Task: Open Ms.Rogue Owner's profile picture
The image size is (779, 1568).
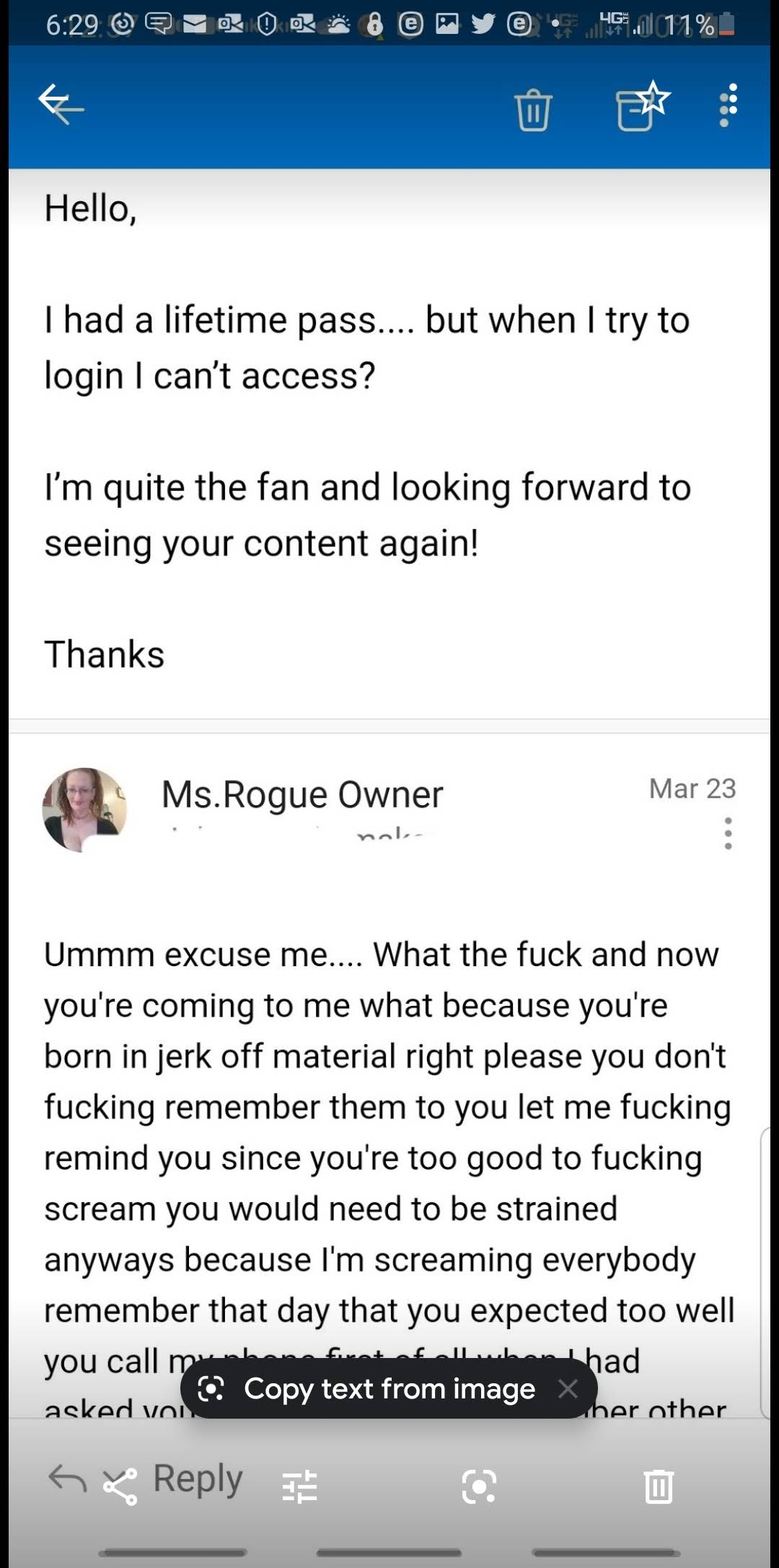Action: click(85, 810)
